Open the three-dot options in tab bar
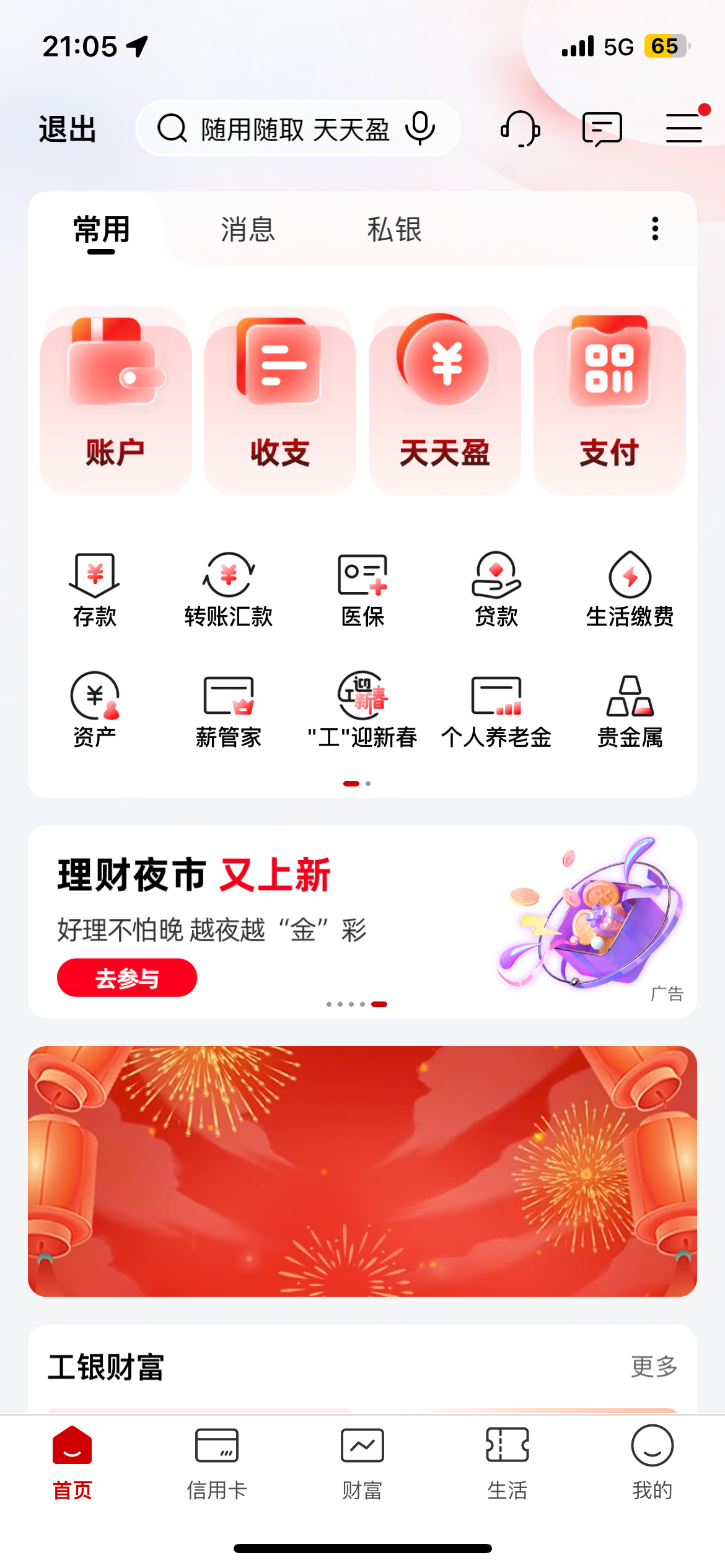The width and height of the screenshot is (725, 1568). [655, 229]
